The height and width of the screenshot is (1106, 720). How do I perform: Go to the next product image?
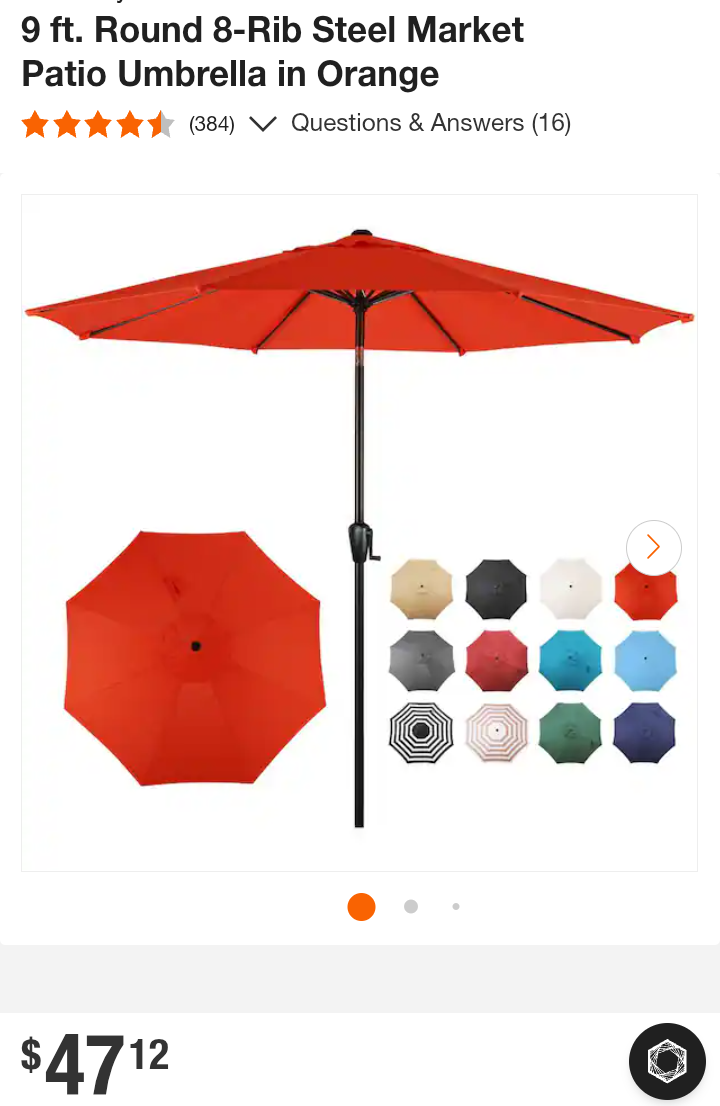coord(653,547)
